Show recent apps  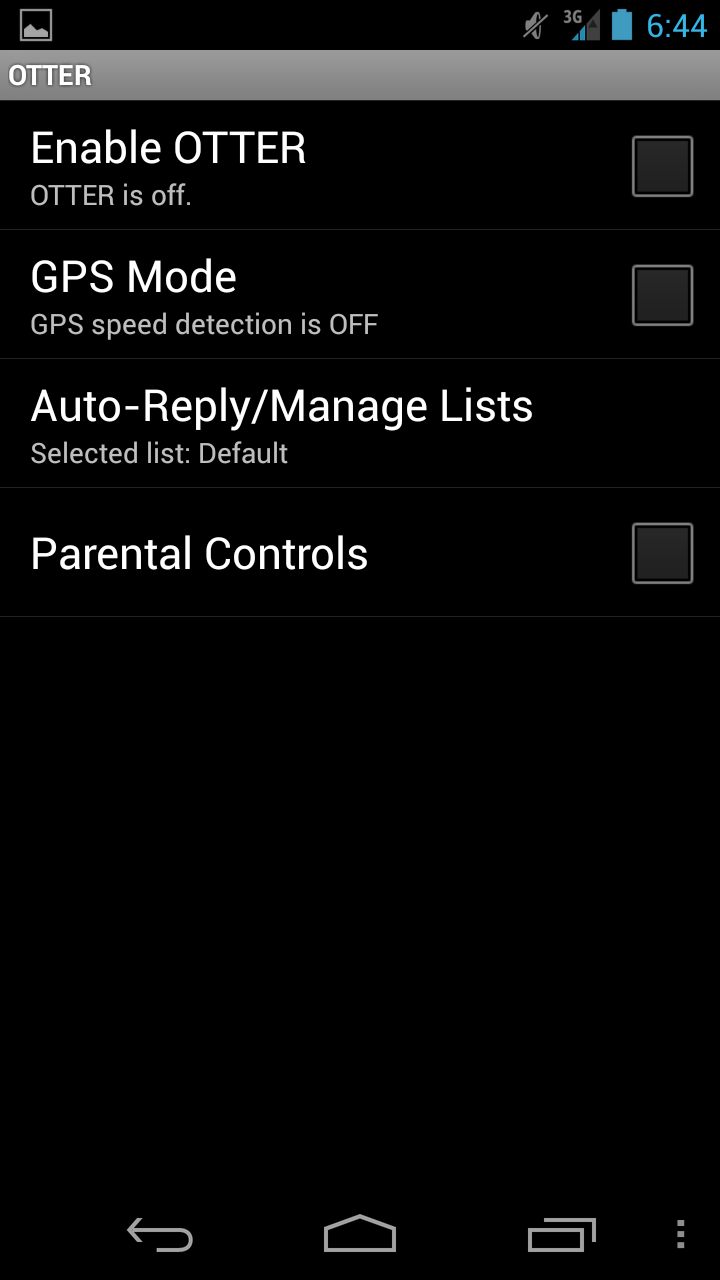tap(561, 1234)
